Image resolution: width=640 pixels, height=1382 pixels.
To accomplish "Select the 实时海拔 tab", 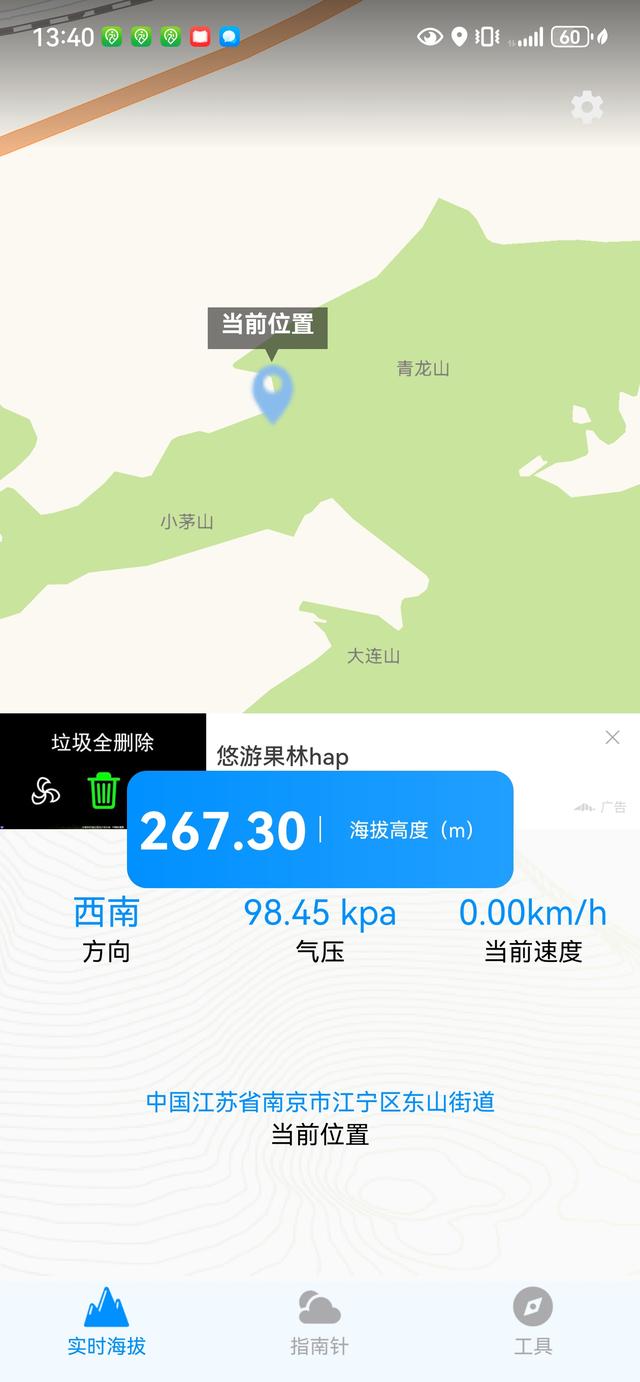I will pos(107,1322).
